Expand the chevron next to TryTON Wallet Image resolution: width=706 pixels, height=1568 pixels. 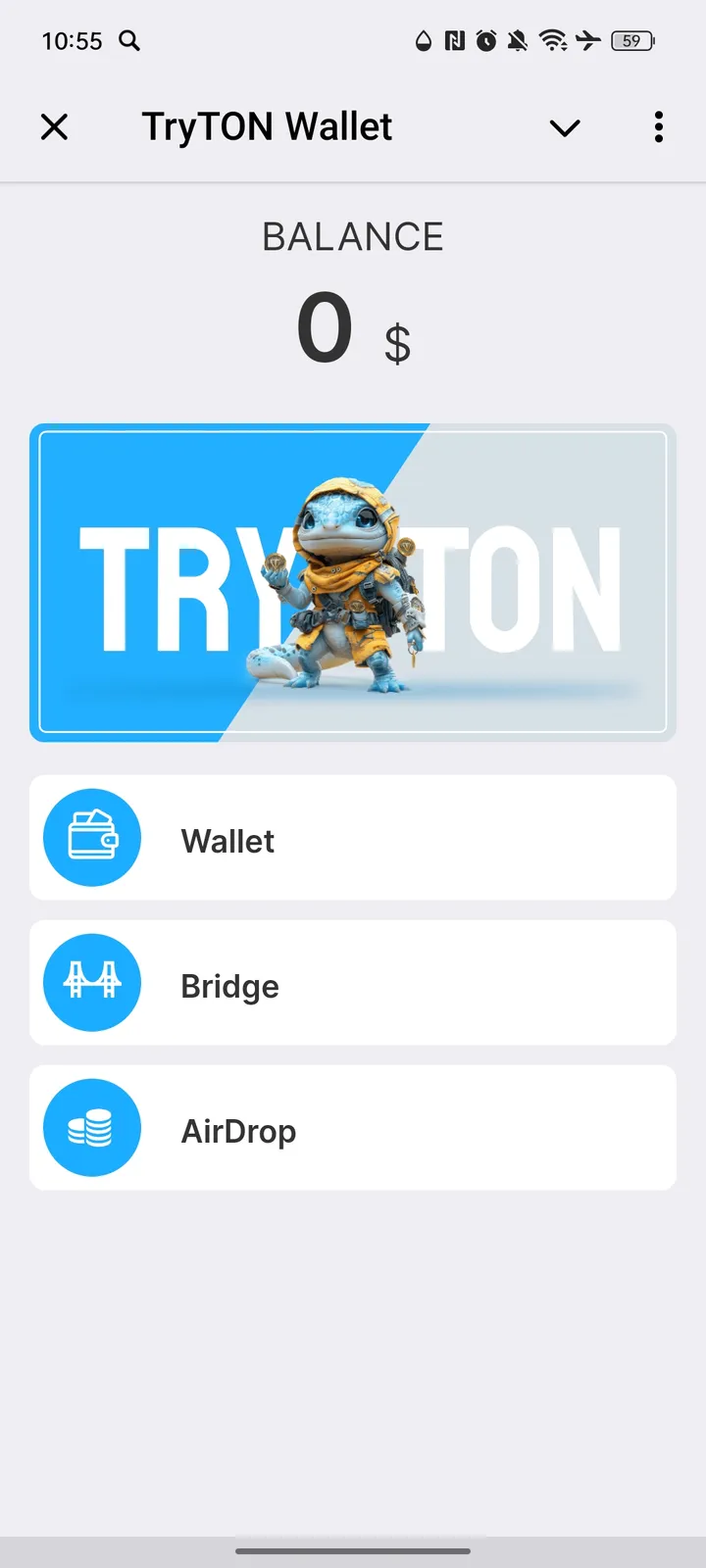pyautogui.click(x=565, y=127)
